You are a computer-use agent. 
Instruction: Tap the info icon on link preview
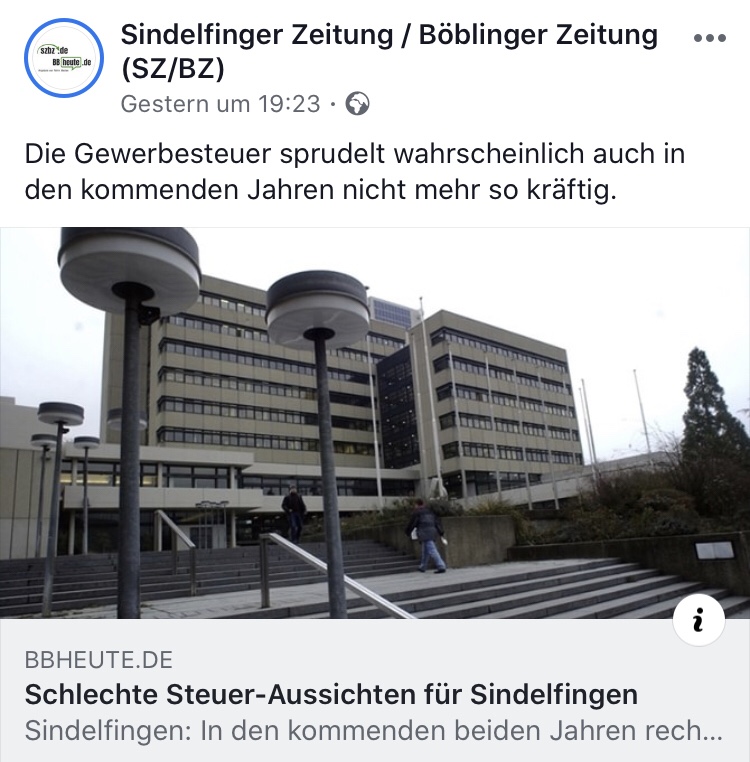pos(698,622)
